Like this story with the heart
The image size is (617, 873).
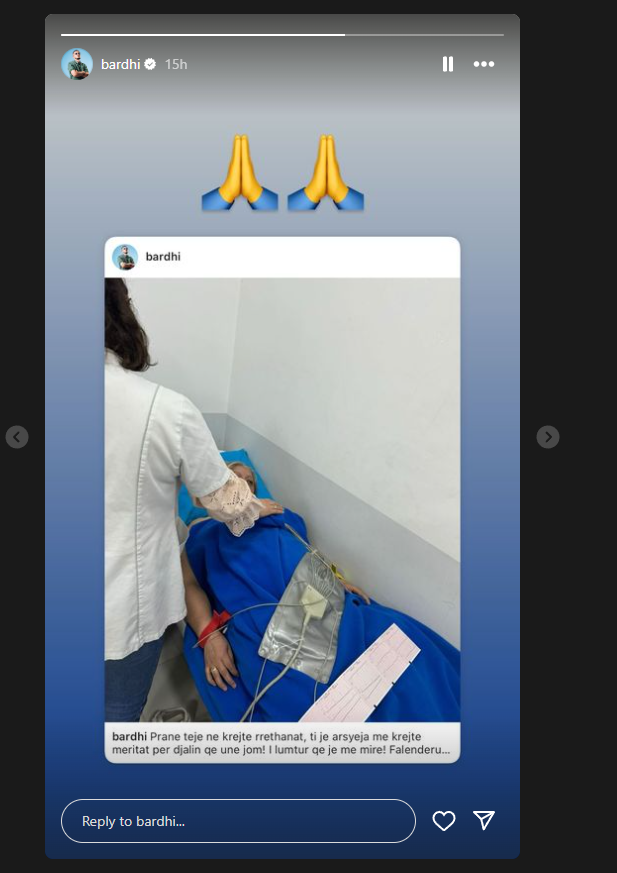coord(444,821)
